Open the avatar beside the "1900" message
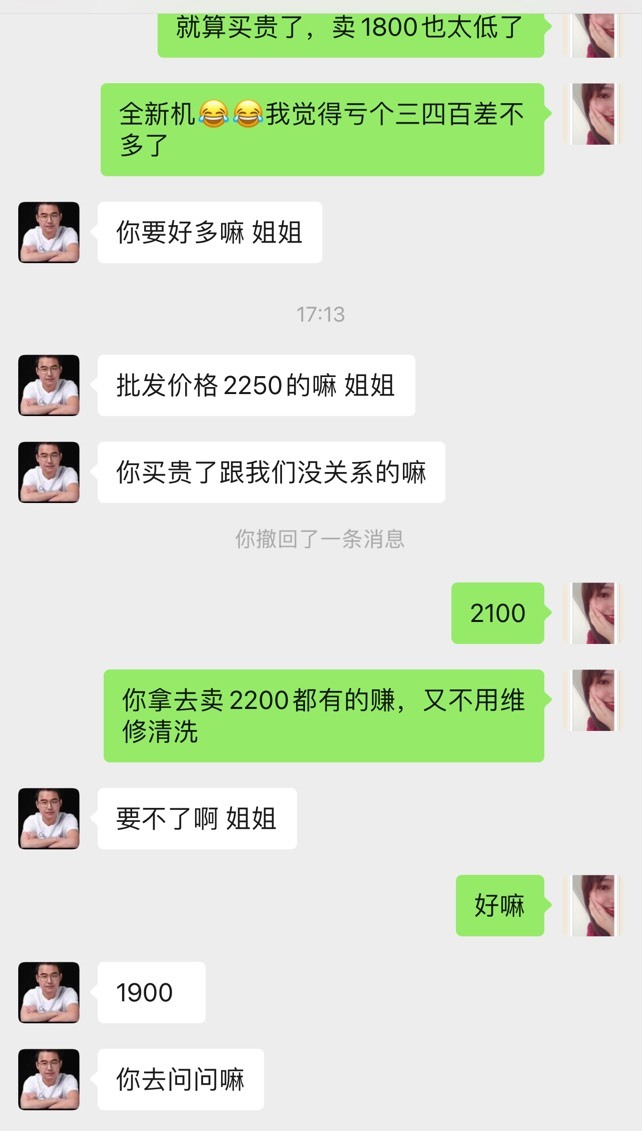Image resolution: width=642 pixels, height=1131 pixels. tap(49, 993)
